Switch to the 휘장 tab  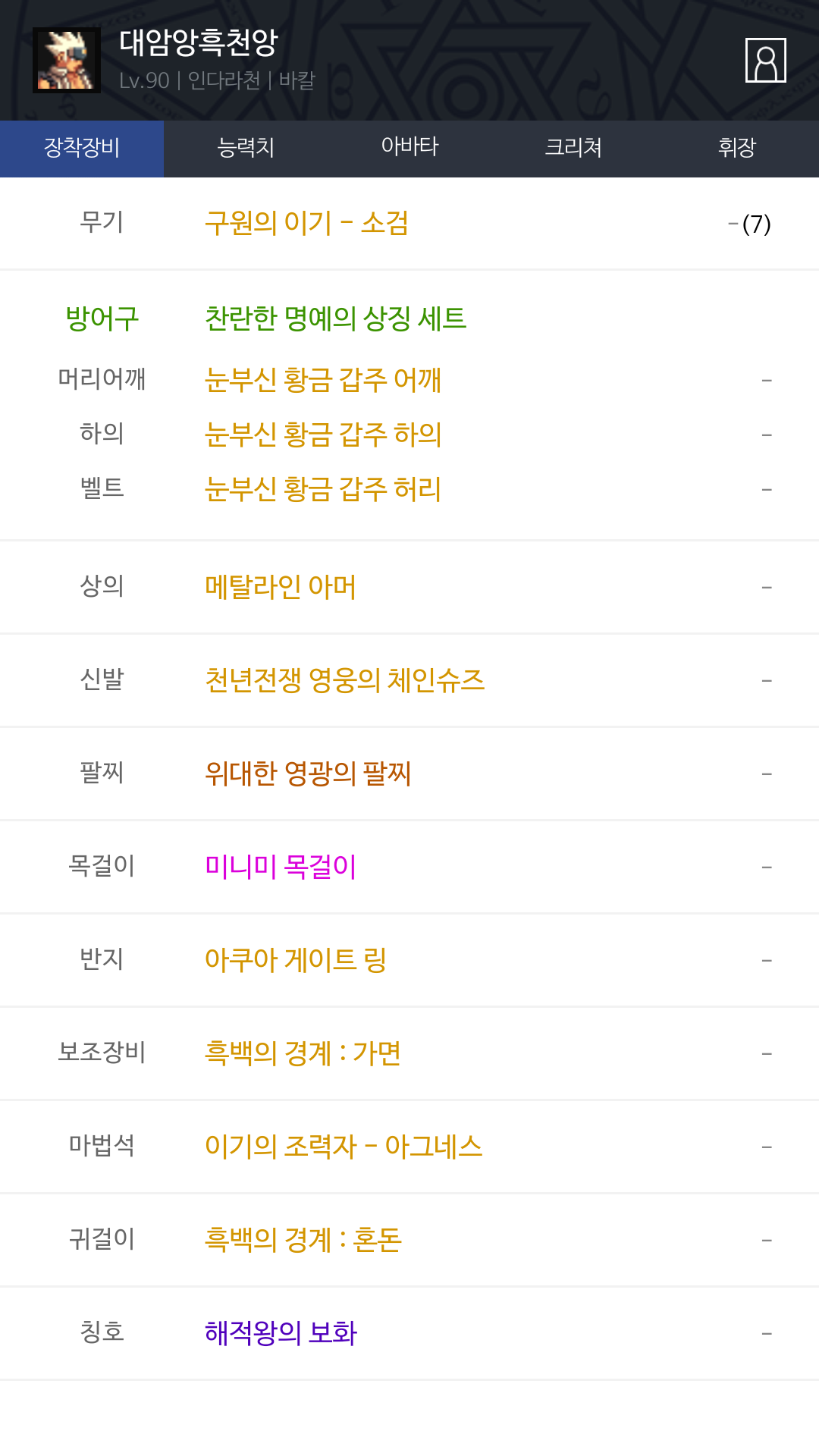click(x=737, y=149)
